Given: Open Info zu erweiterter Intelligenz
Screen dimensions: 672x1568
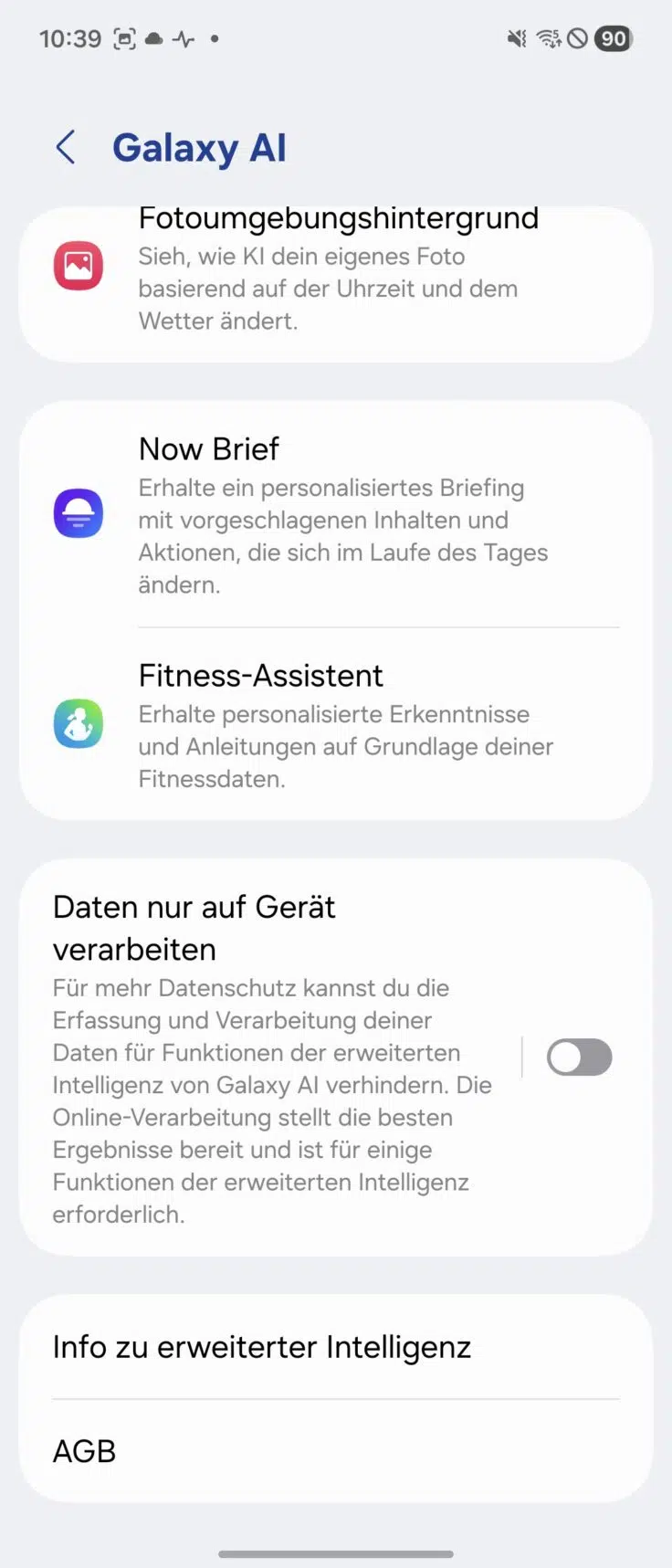Looking at the screenshot, I should point(262,1346).
